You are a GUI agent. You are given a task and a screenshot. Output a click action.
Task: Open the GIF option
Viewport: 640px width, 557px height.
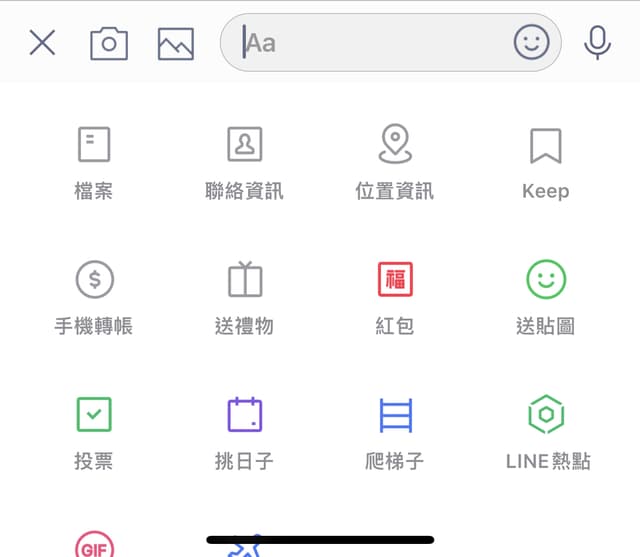pos(94,545)
